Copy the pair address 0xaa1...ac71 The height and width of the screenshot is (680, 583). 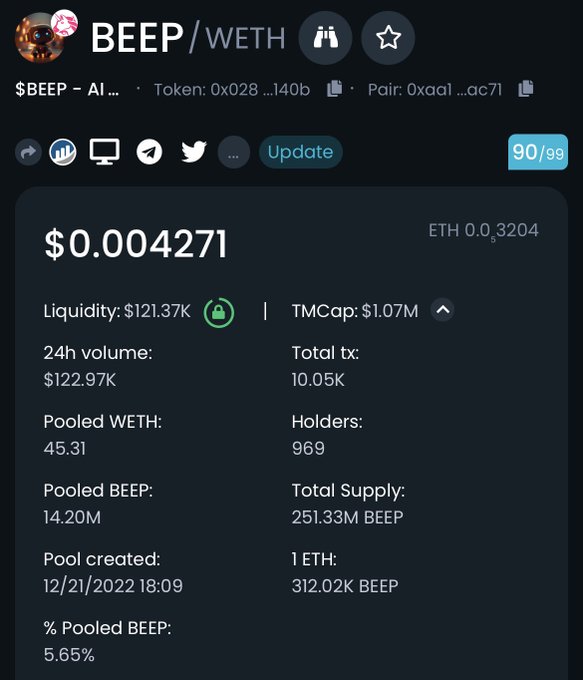point(526,88)
